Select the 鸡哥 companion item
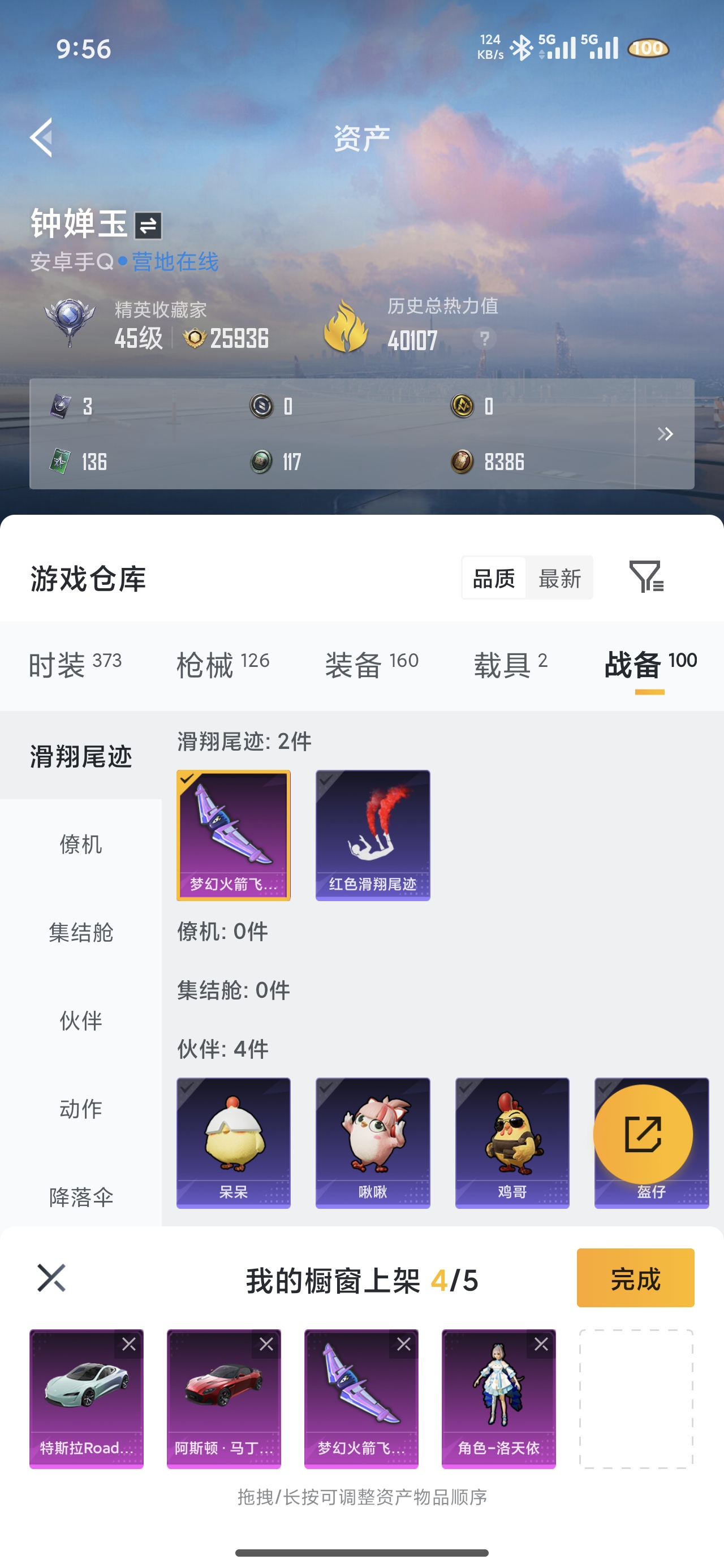Image resolution: width=724 pixels, height=1568 pixels. point(512,1142)
